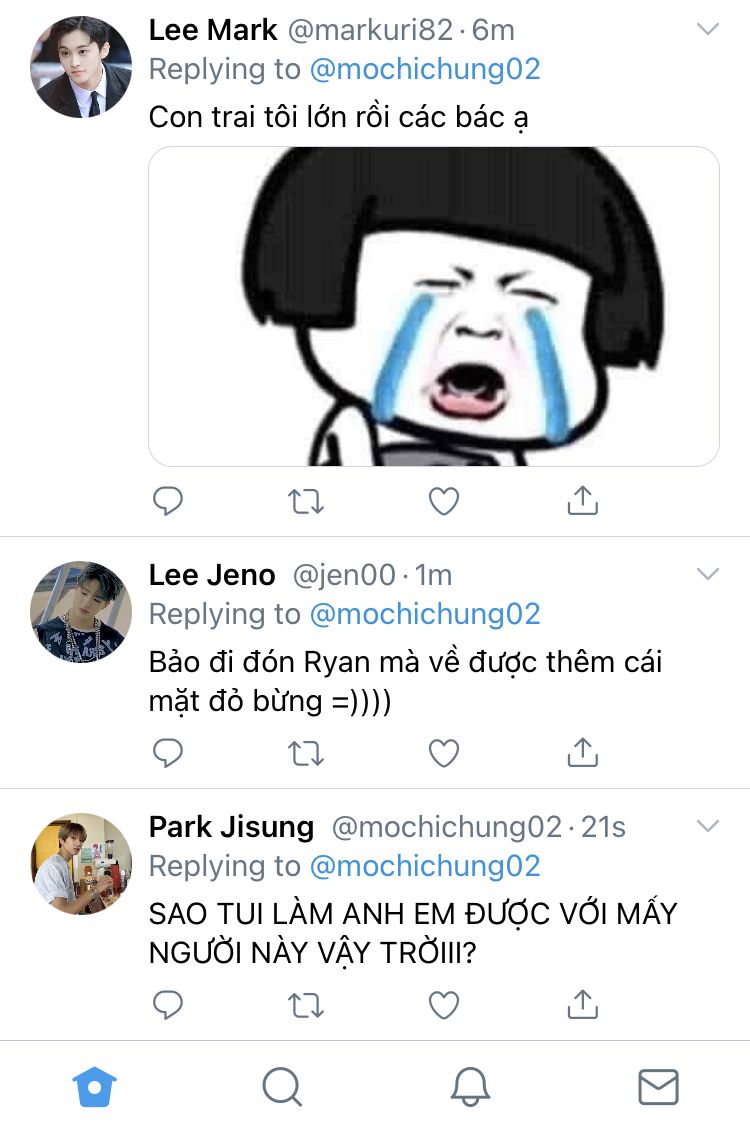Visit Park Jisung's profile avatar
The image size is (750, 1139).
pyautogui.click(x=82, y=864)
